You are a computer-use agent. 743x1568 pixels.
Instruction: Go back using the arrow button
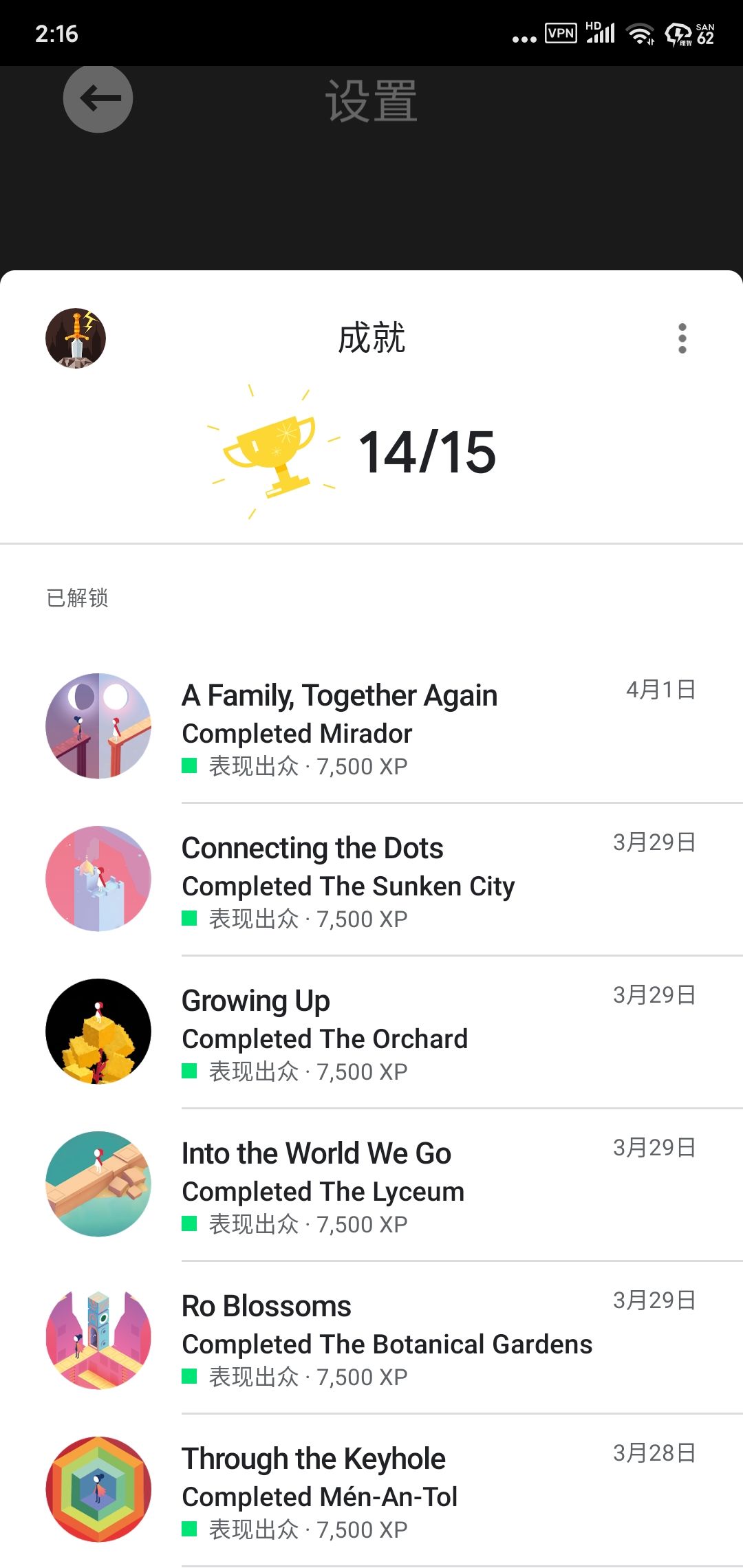click(98, 99)
